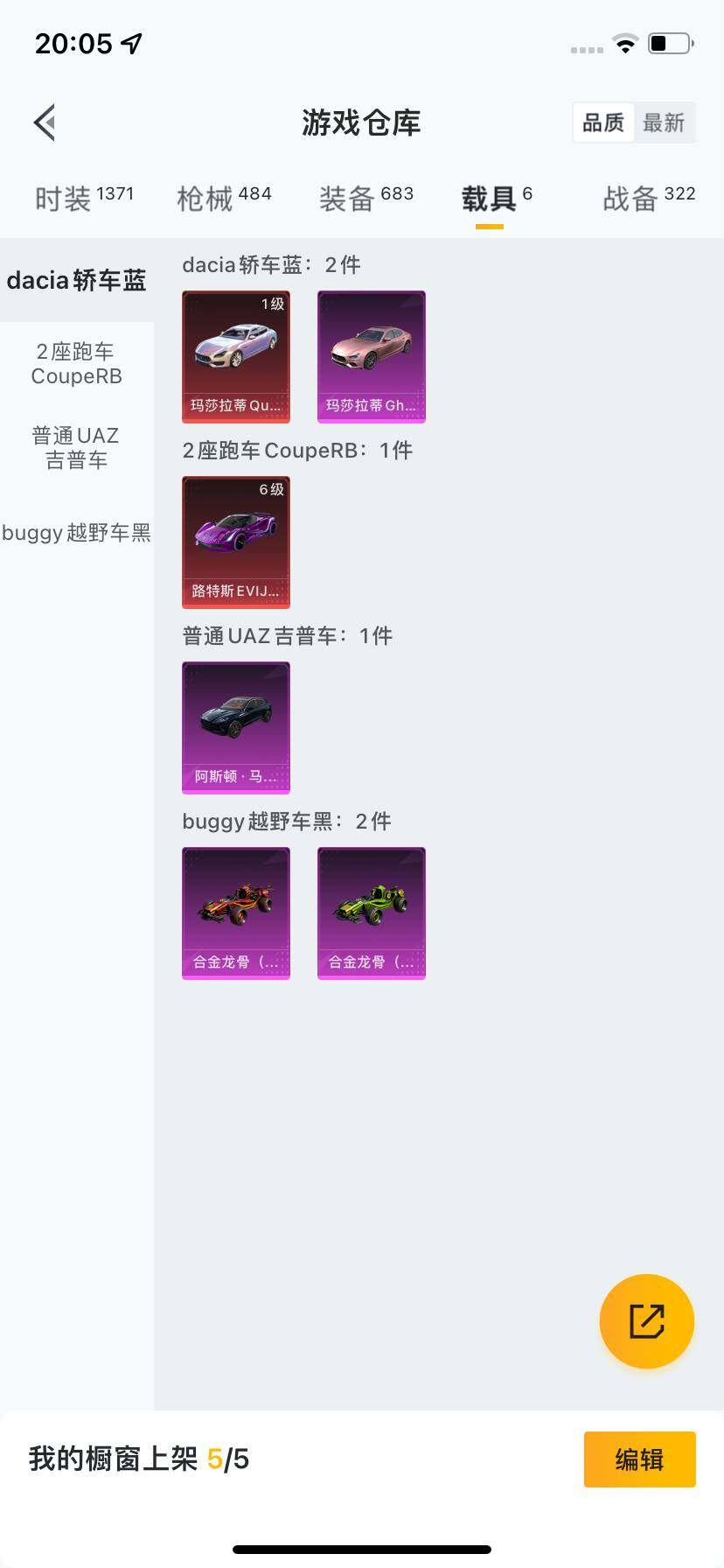
Task: Sort by 品质 (quality)
Action: (603, 122)
